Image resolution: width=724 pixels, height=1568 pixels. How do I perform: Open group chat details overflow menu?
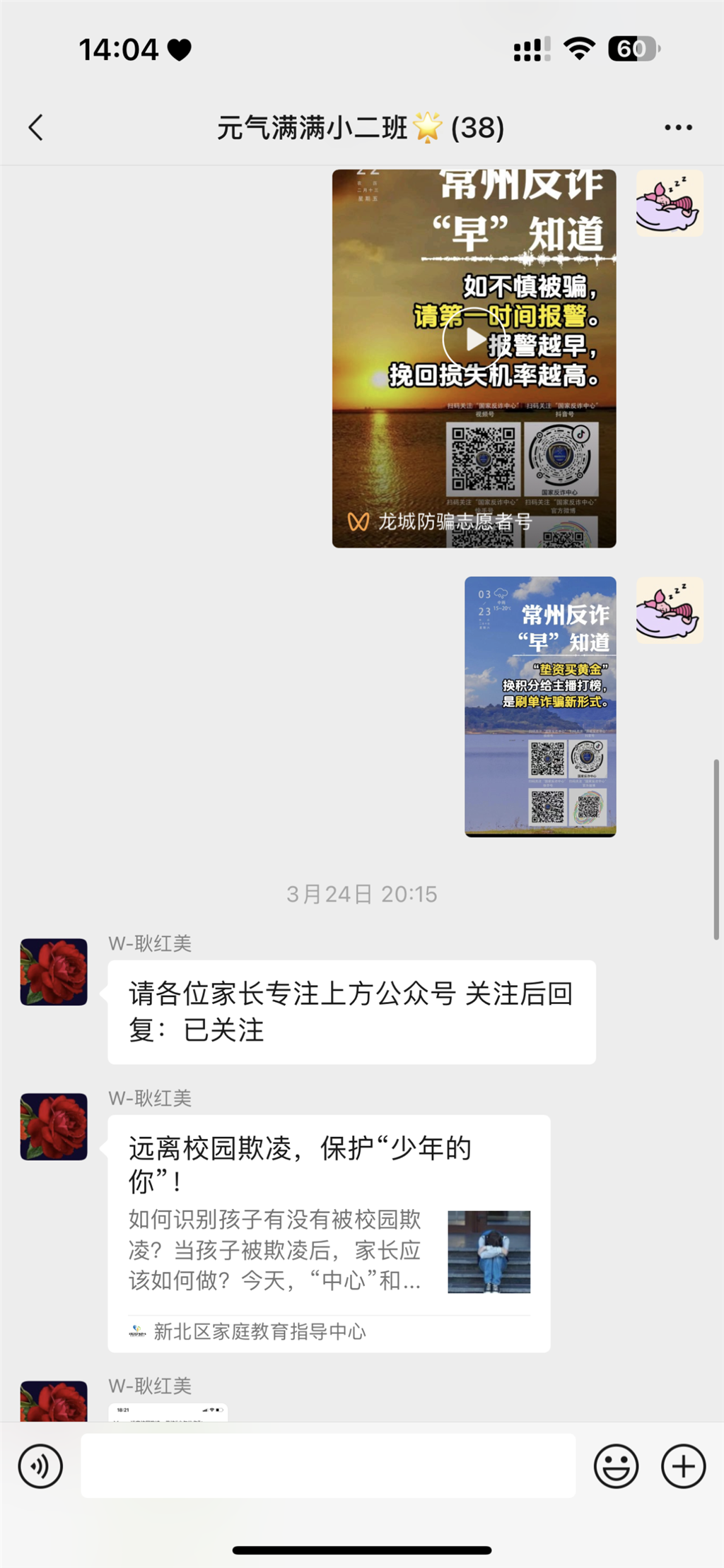tap(678, 128)
